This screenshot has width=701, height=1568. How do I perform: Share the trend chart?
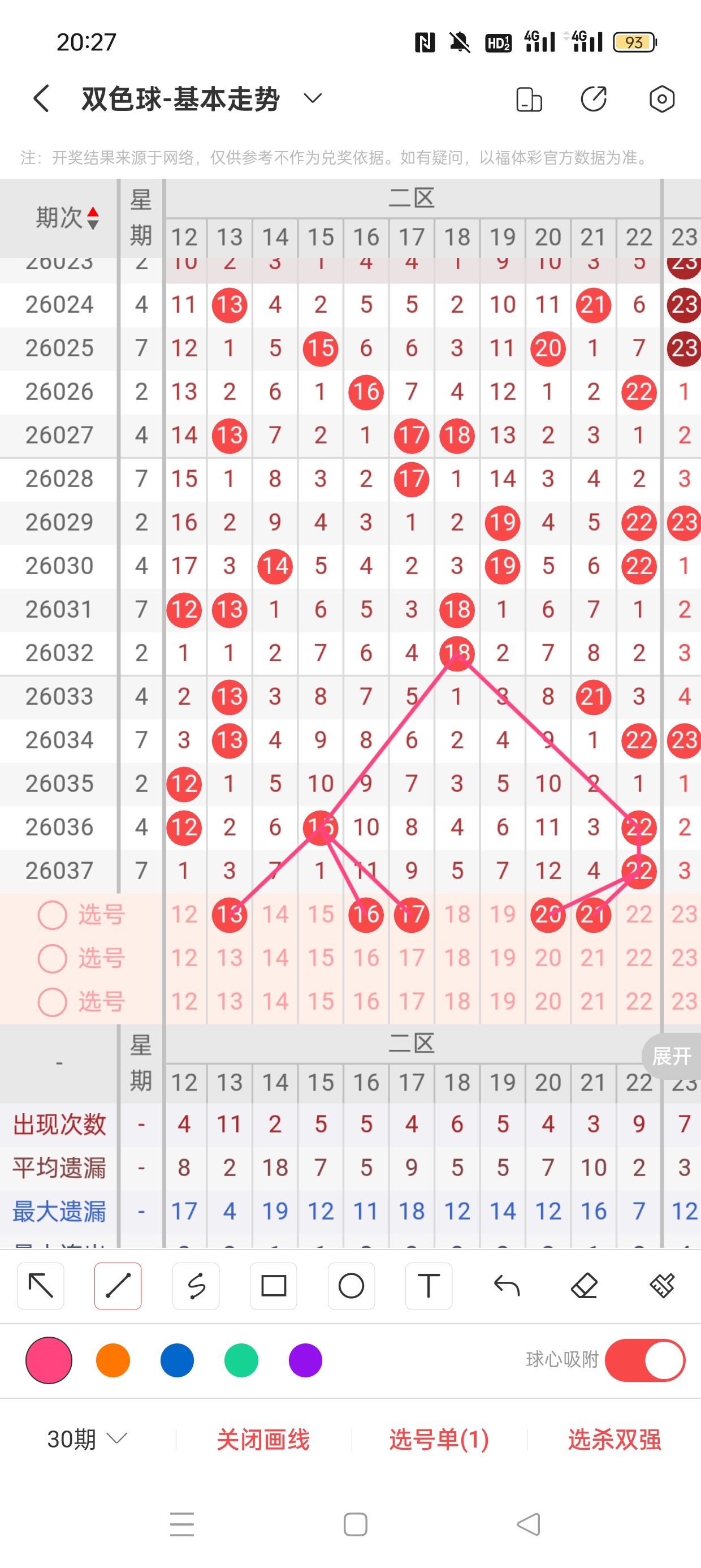(x=593, y=98)
